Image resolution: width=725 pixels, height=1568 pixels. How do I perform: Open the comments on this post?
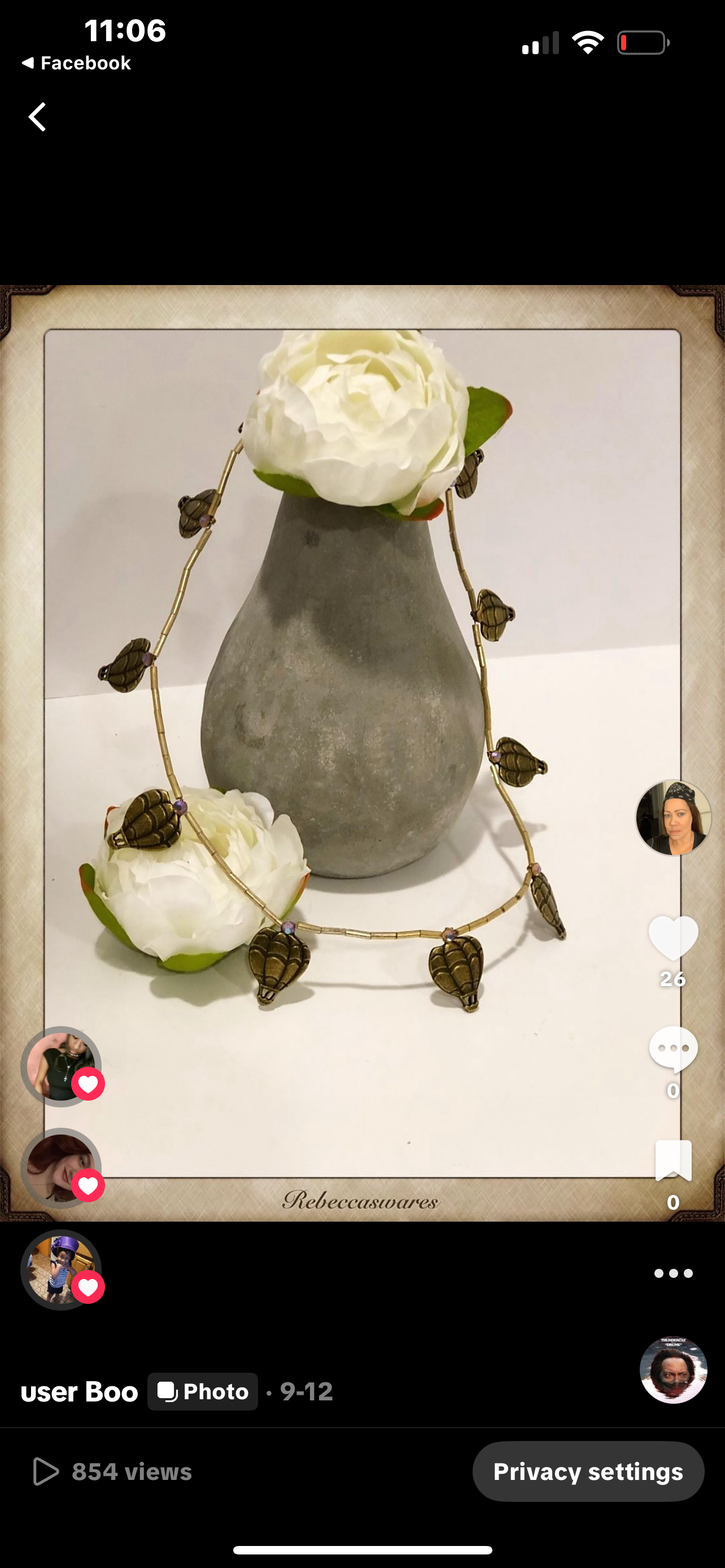[672, 1048]
